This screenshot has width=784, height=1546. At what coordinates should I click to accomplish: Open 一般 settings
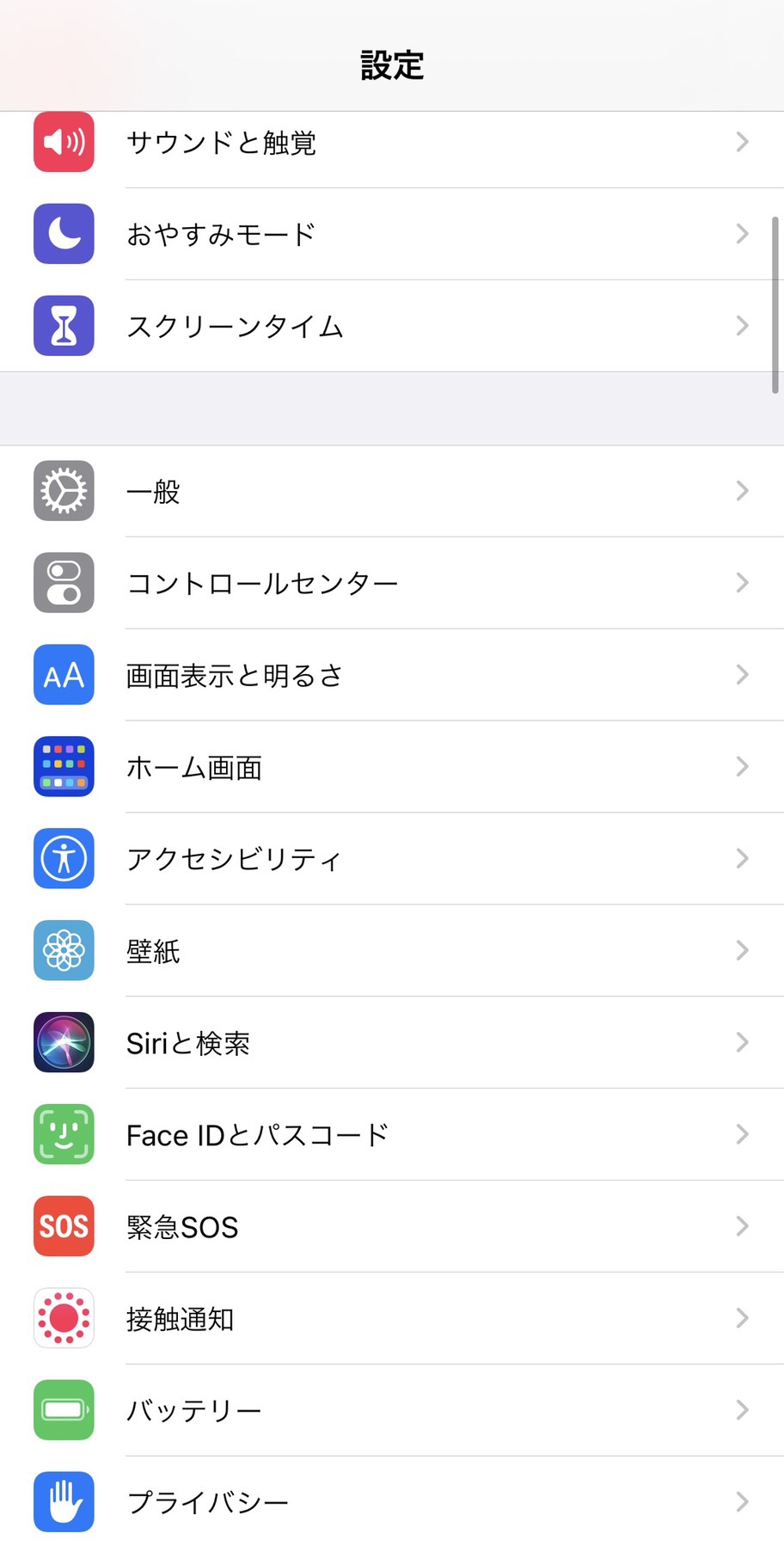click(x=392, y=491)
